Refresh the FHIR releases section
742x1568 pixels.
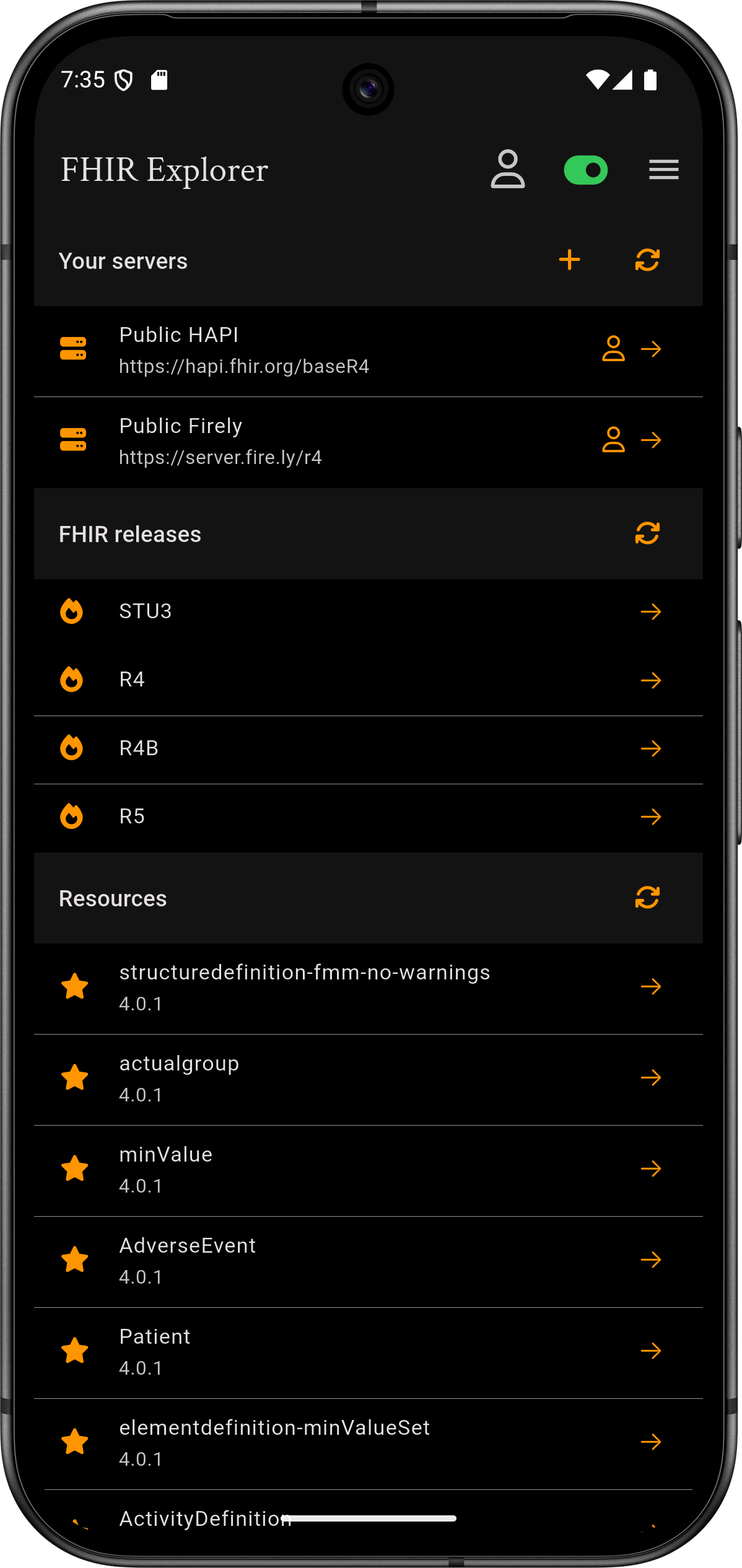(647, 533)
